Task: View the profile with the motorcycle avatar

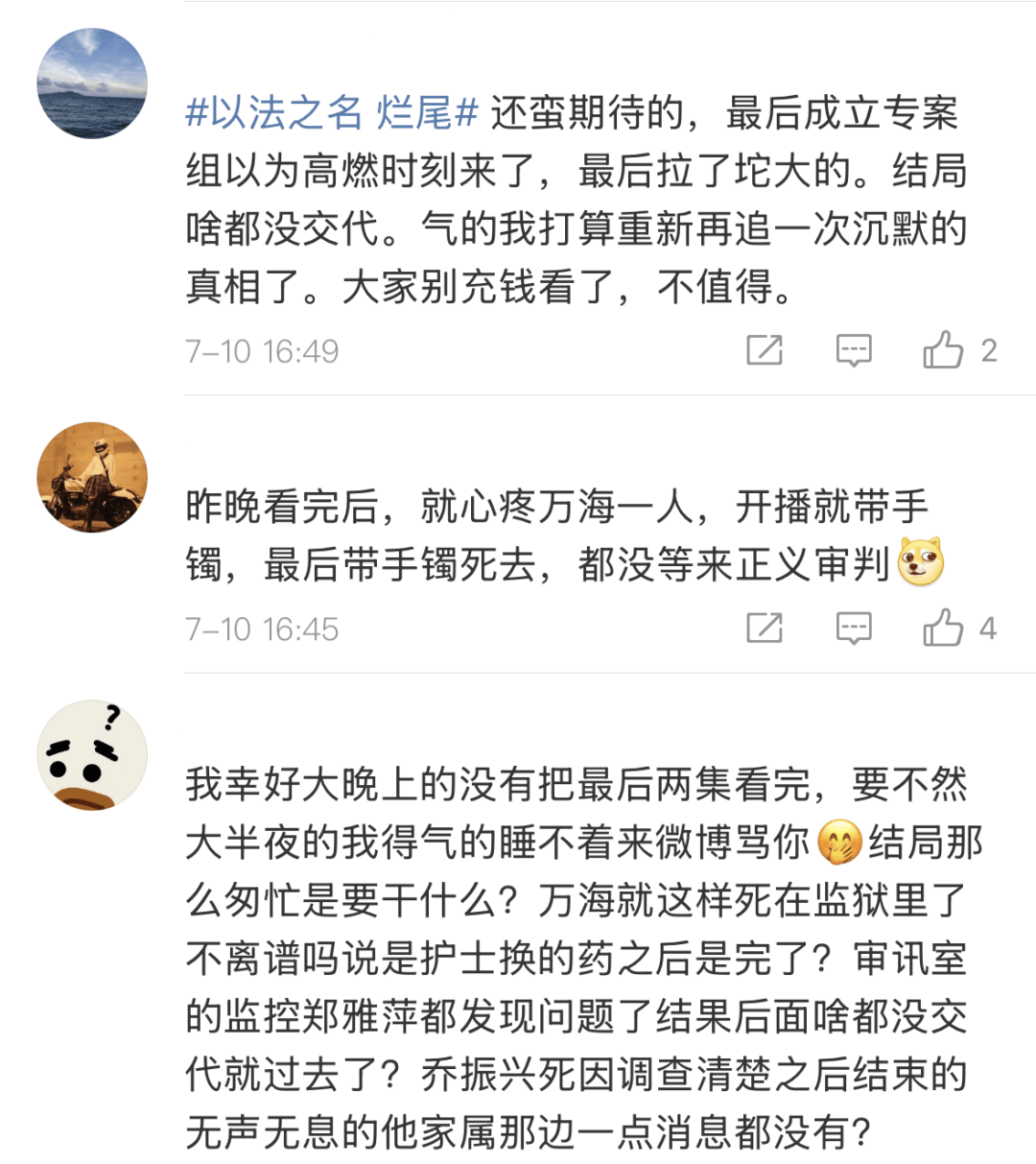Action: [x=92, y=477]
